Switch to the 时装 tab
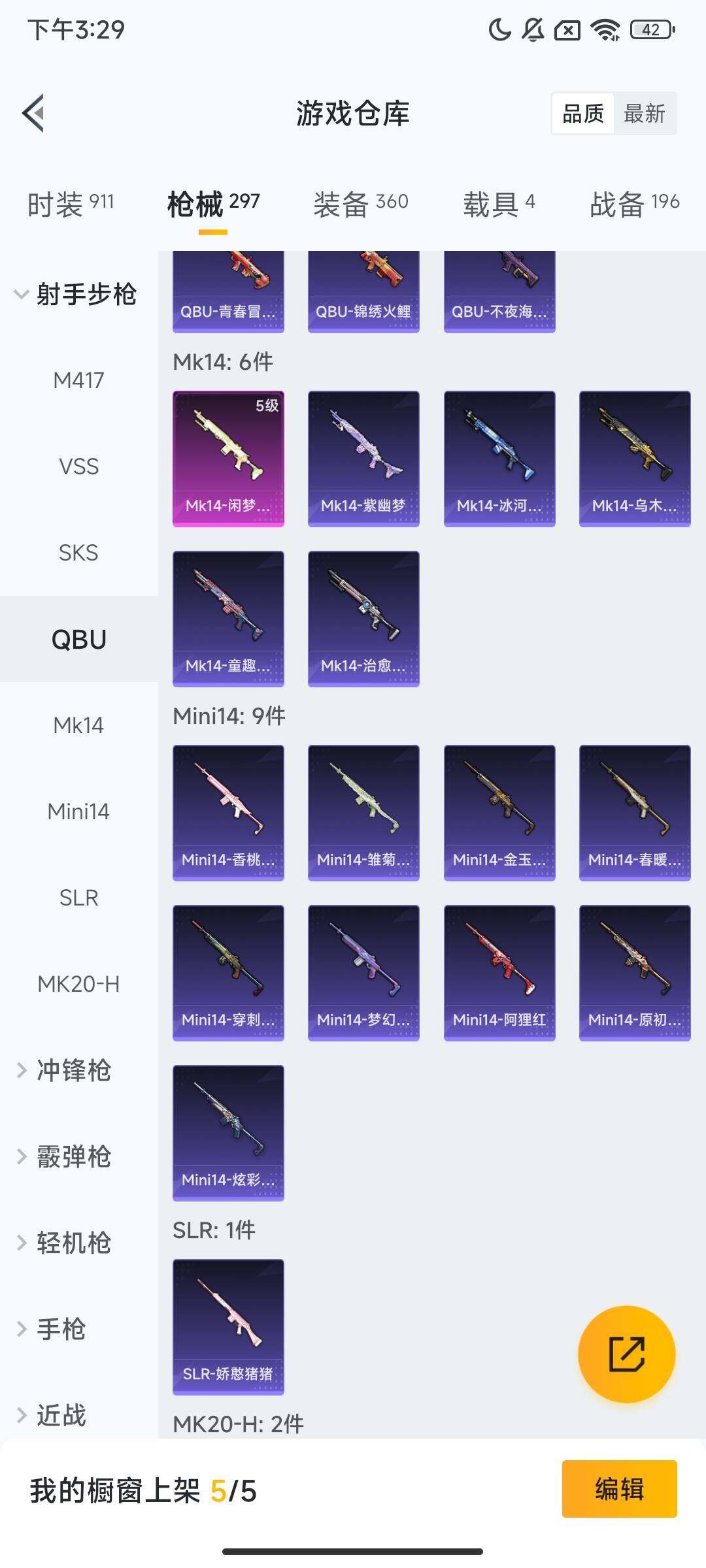The width and height of the screenshot is (706, 1568). [71, 204]
